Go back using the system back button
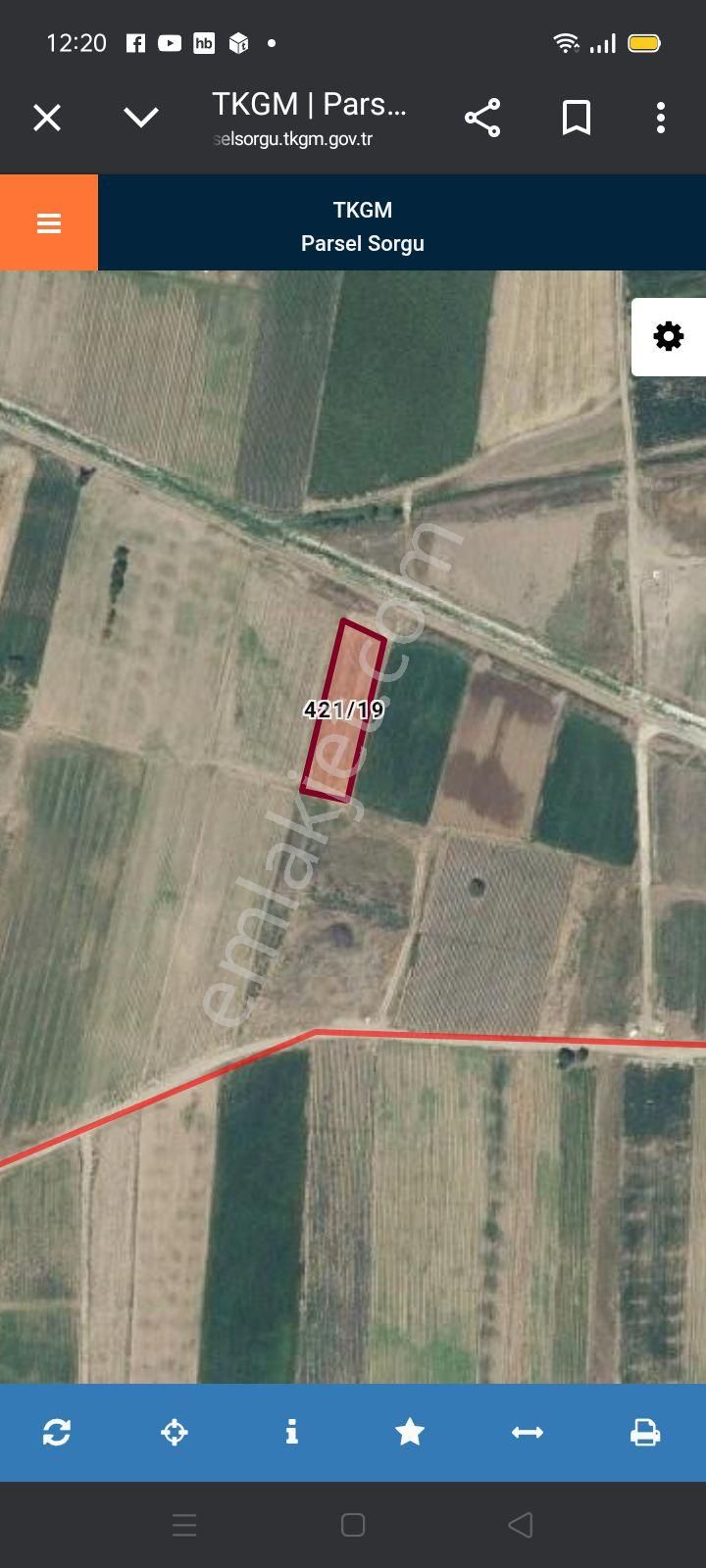 [521, 1525]
